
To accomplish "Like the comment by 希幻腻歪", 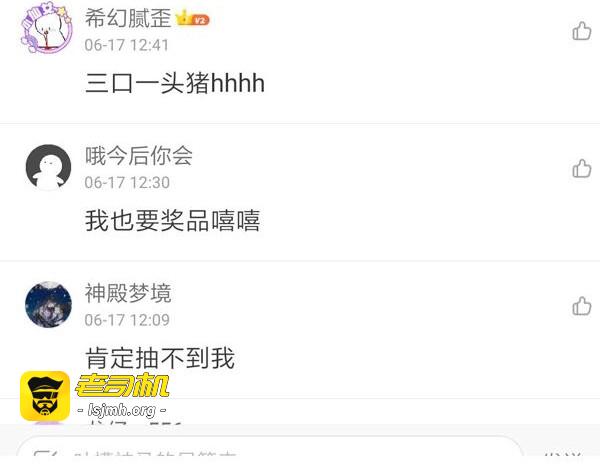I will tap(582, 31).
